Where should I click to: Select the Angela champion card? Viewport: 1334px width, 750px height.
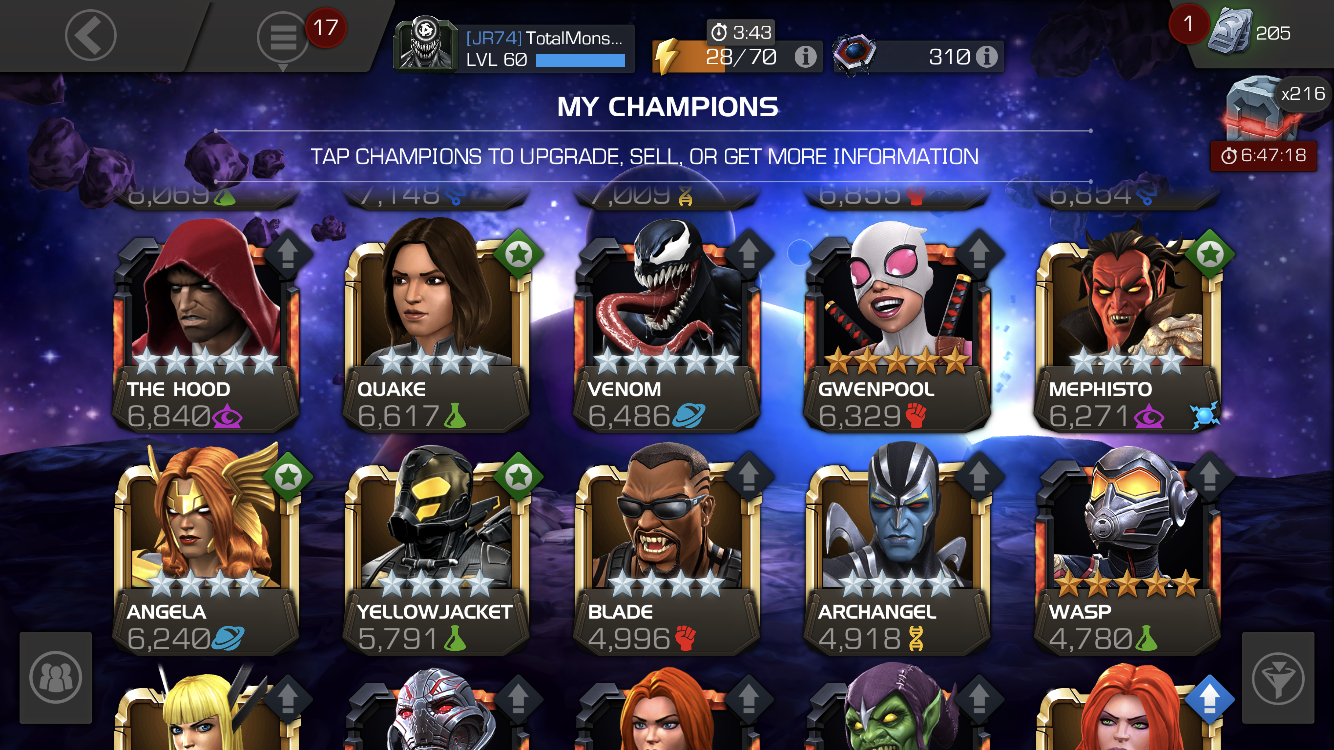point(206,548)
